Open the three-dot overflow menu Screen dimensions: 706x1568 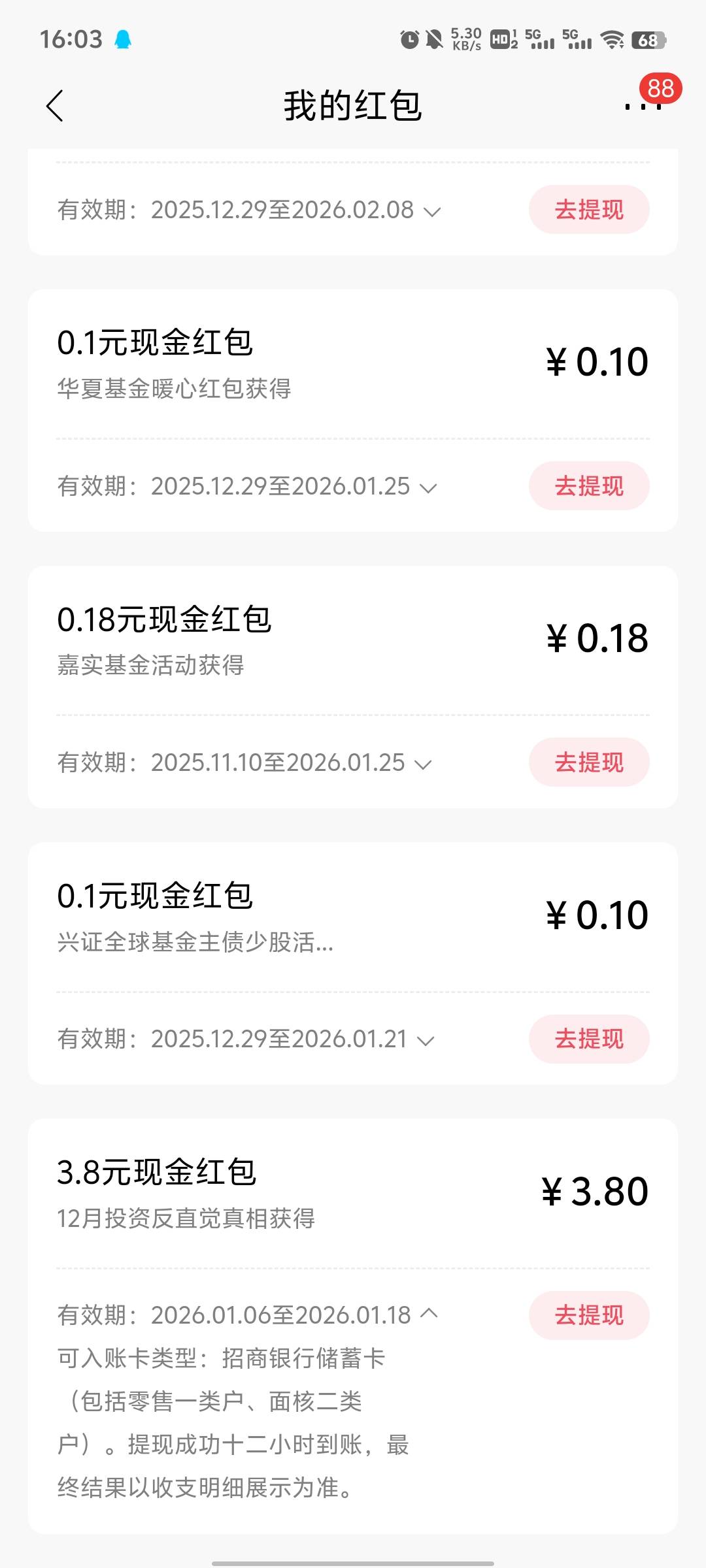(643, 106)
